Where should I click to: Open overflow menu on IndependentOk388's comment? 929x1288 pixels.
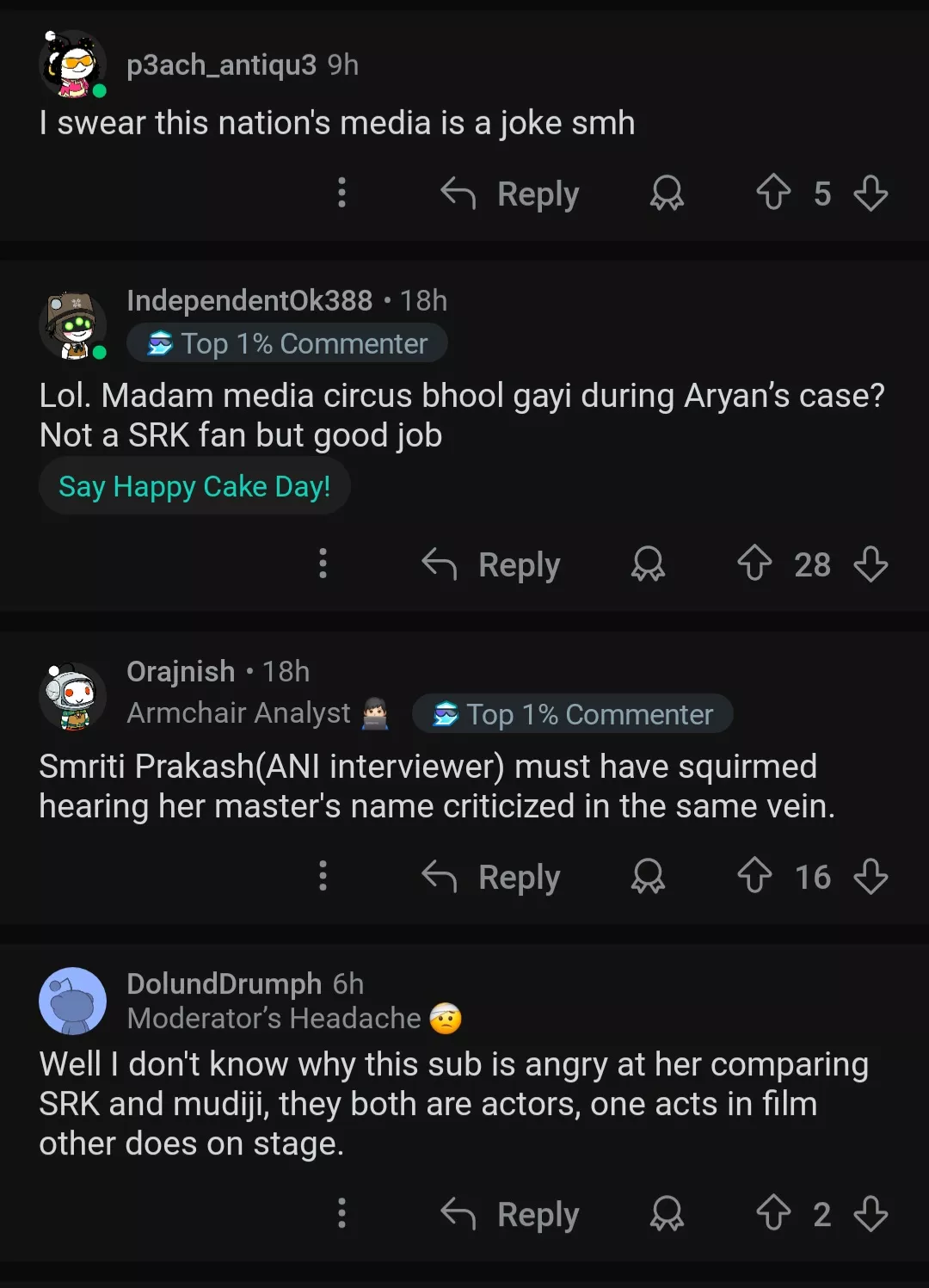[323, 564]
